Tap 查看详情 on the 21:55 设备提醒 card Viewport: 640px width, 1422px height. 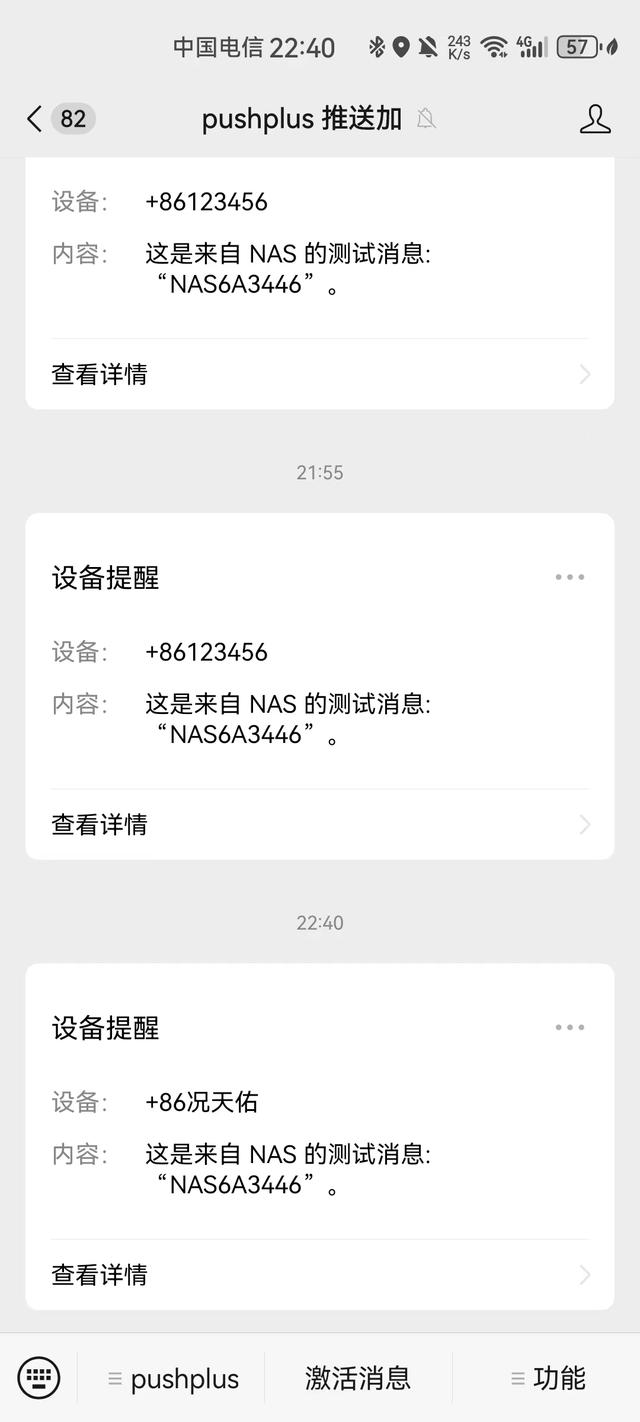[320, 824]
